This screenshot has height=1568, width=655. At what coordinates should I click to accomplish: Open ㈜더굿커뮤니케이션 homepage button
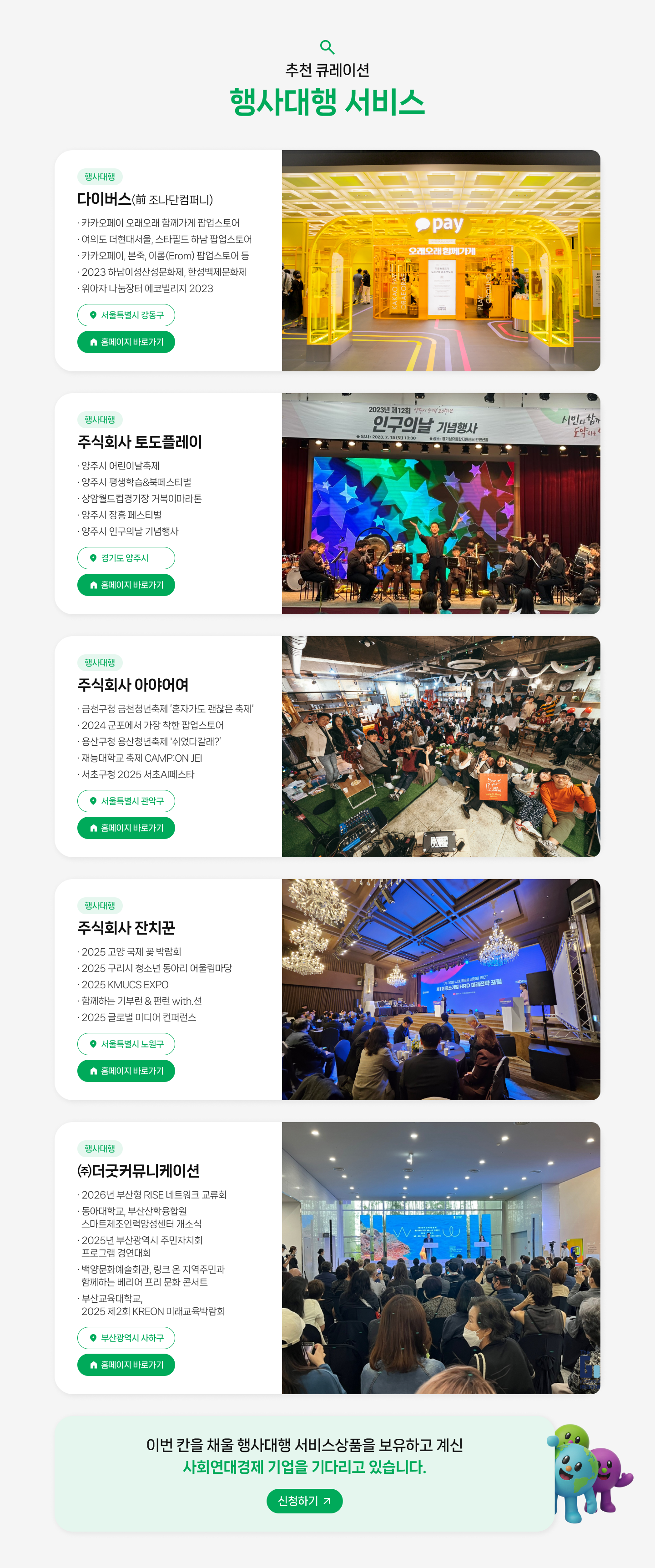[x=126, y=1365]
